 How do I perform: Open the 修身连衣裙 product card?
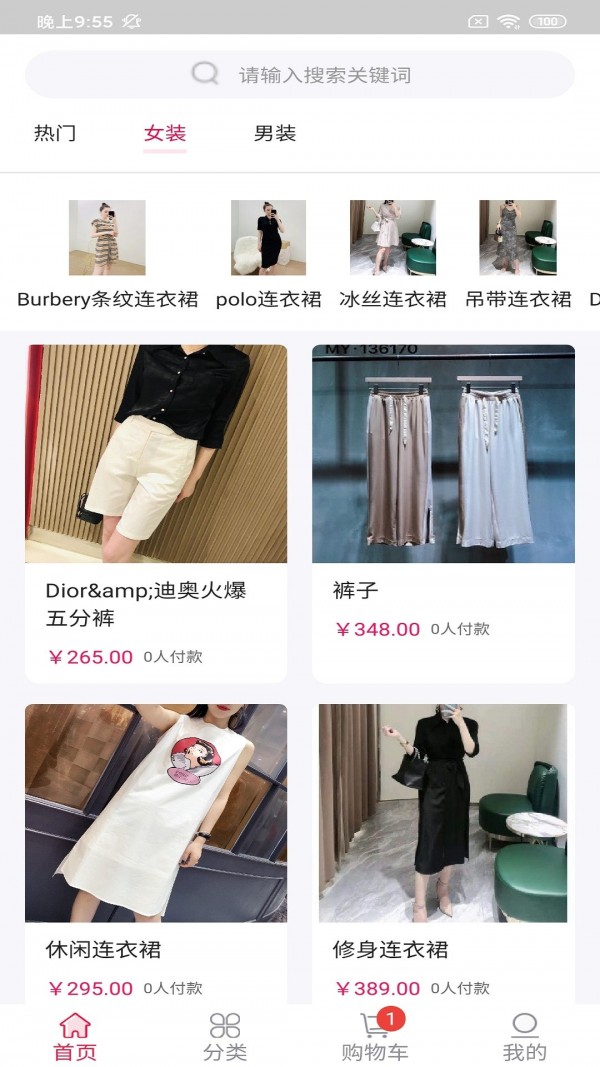tap(443, 852)
